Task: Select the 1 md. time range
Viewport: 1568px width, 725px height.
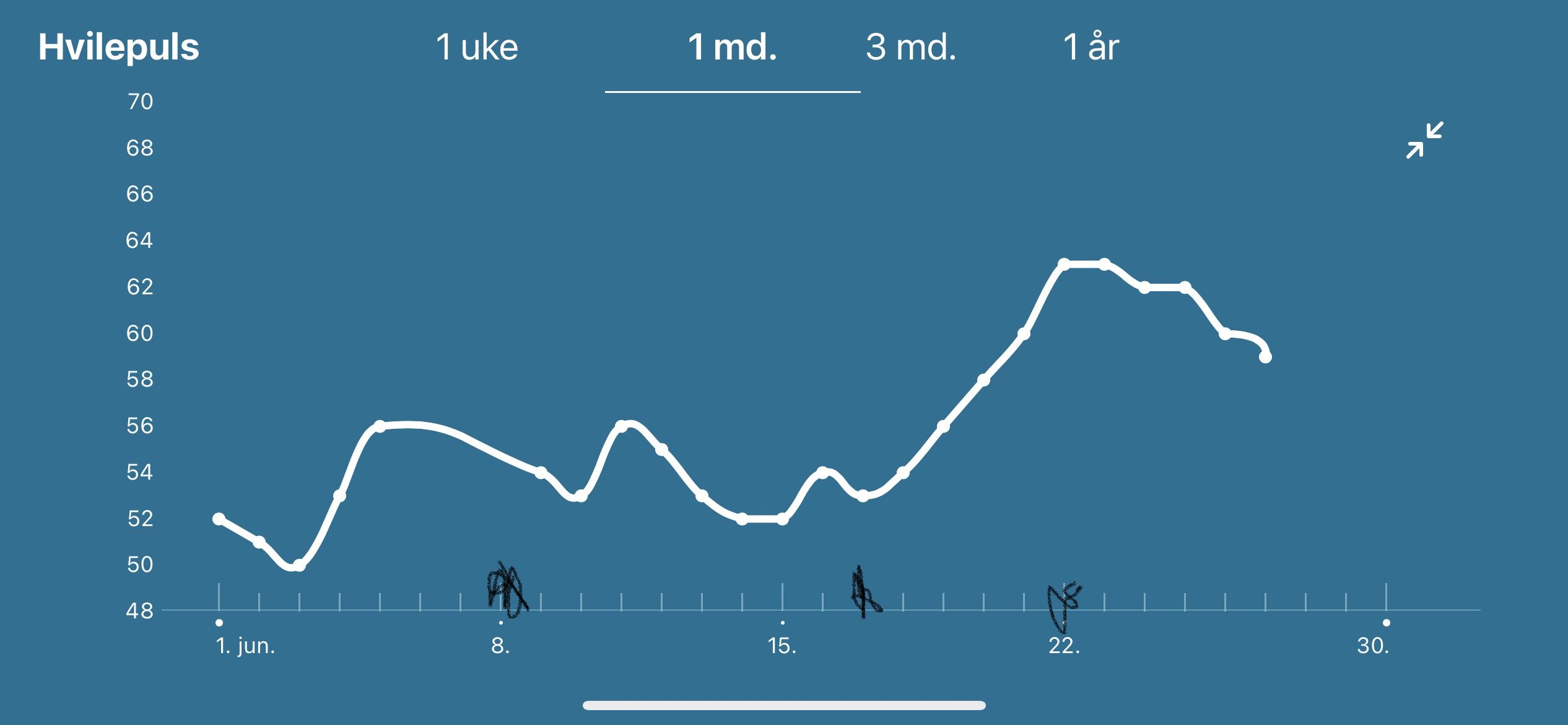Action: [x=732, y=47]
